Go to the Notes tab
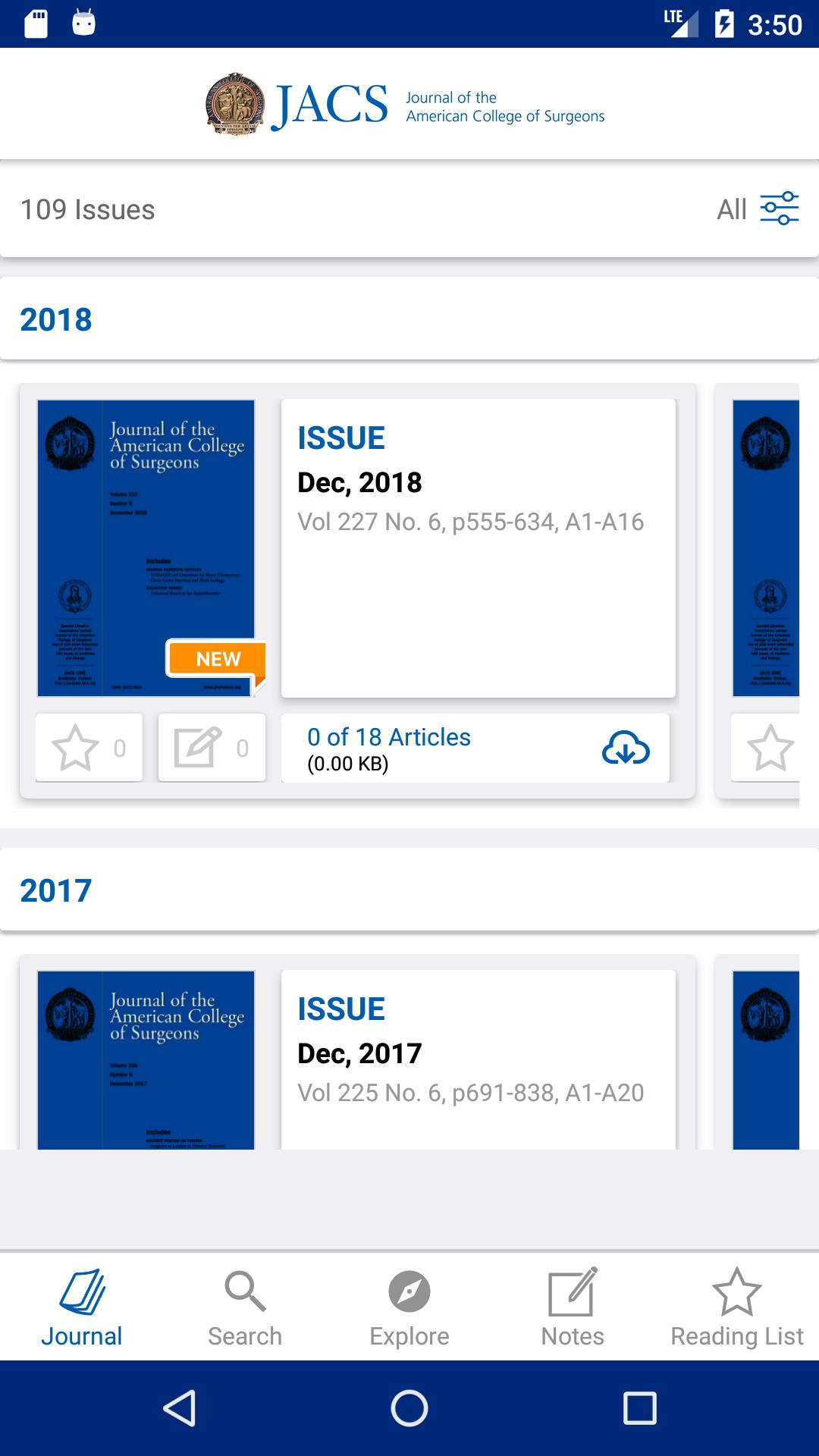The height and width of the screenshot is (1456, 819). 573,1307
